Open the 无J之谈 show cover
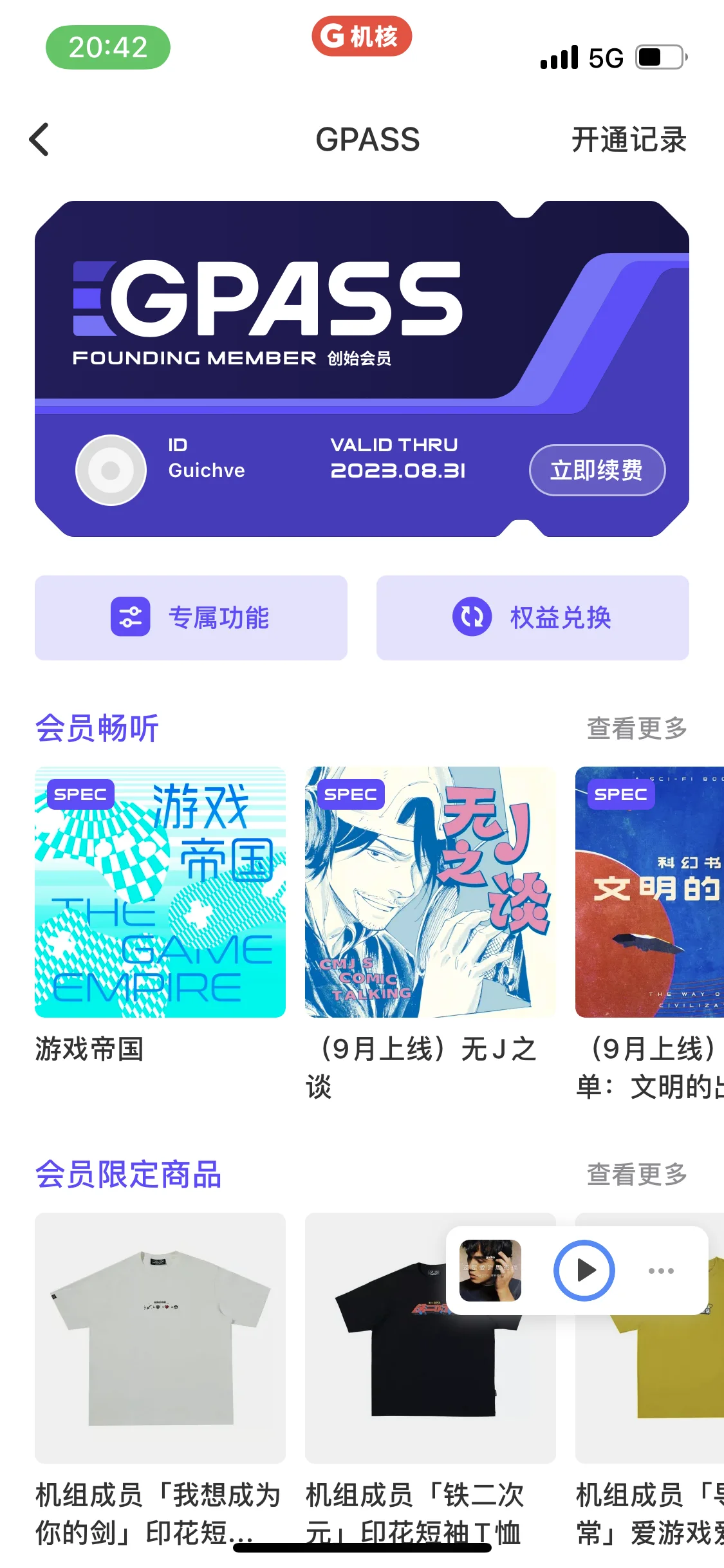 coord(430,893)
